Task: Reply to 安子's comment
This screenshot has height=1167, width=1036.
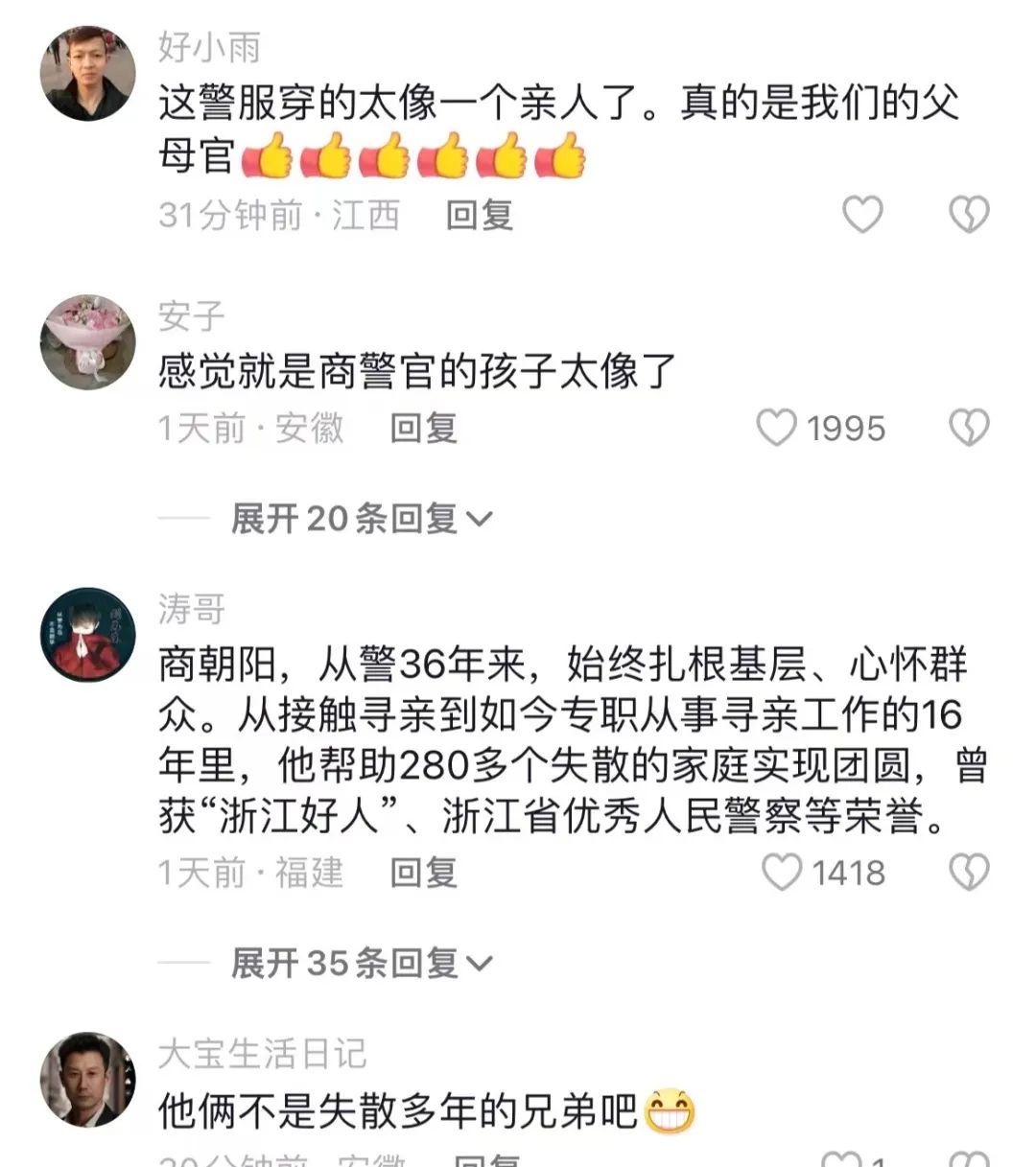Action: [x=423, y=428]
